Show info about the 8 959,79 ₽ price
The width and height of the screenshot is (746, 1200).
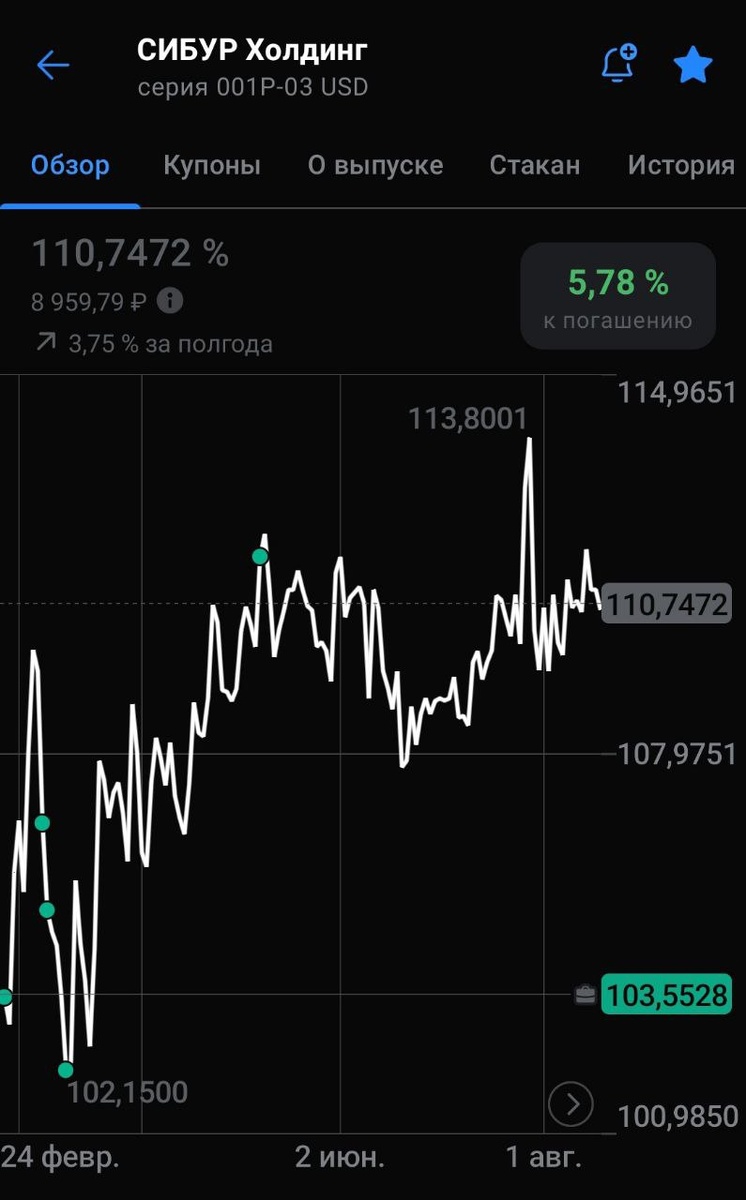pyautogui.click(x=171, y=300)
